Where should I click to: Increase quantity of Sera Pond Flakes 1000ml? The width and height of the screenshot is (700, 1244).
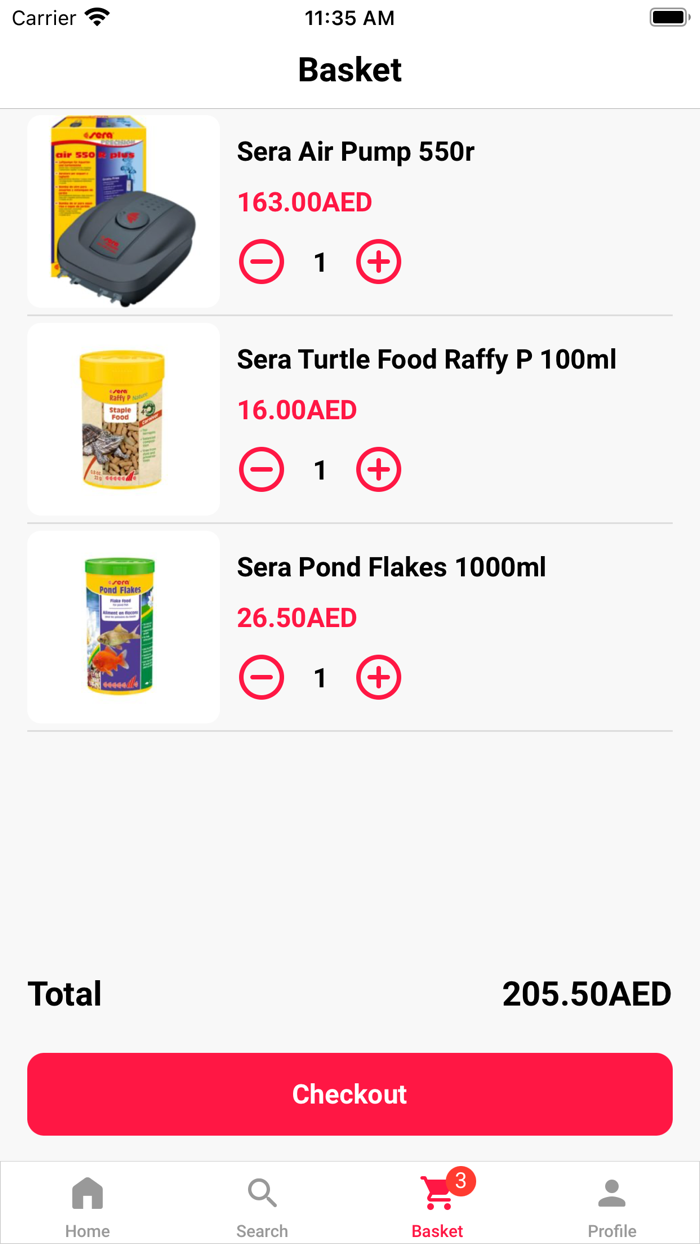click(379, 678)
